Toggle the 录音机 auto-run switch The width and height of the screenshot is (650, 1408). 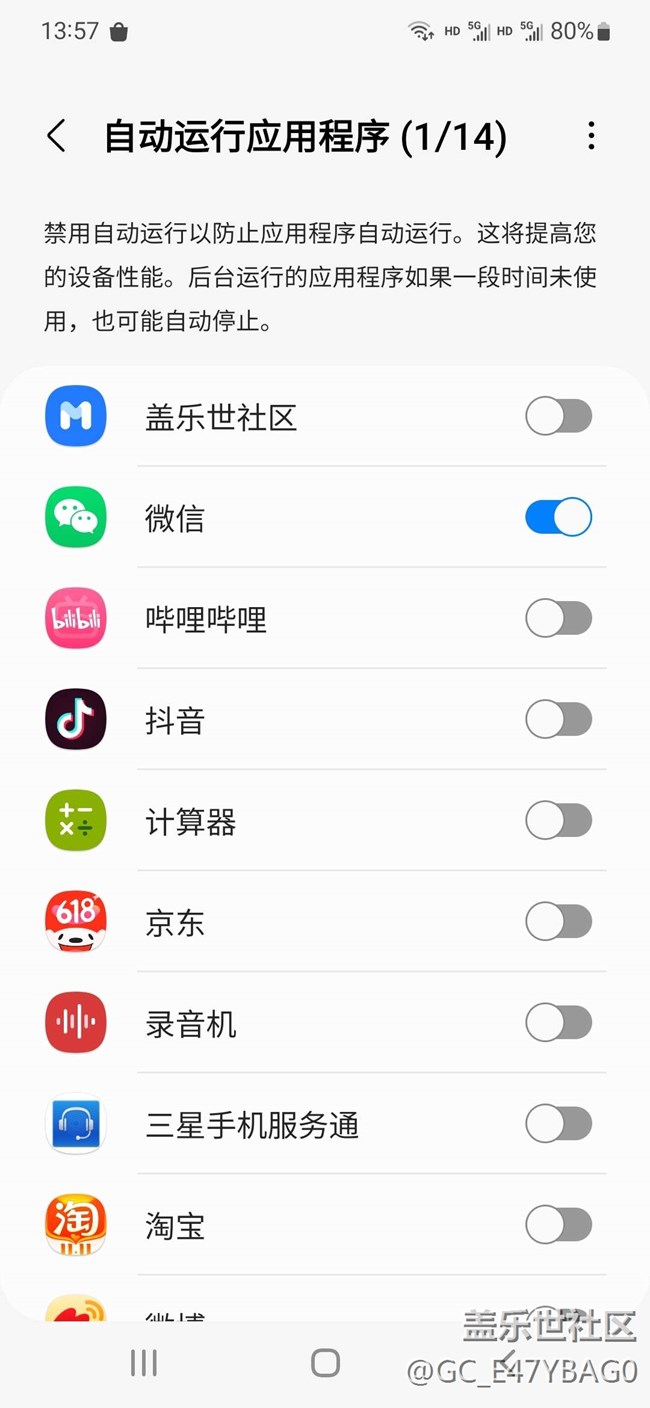pos(558,1023)
